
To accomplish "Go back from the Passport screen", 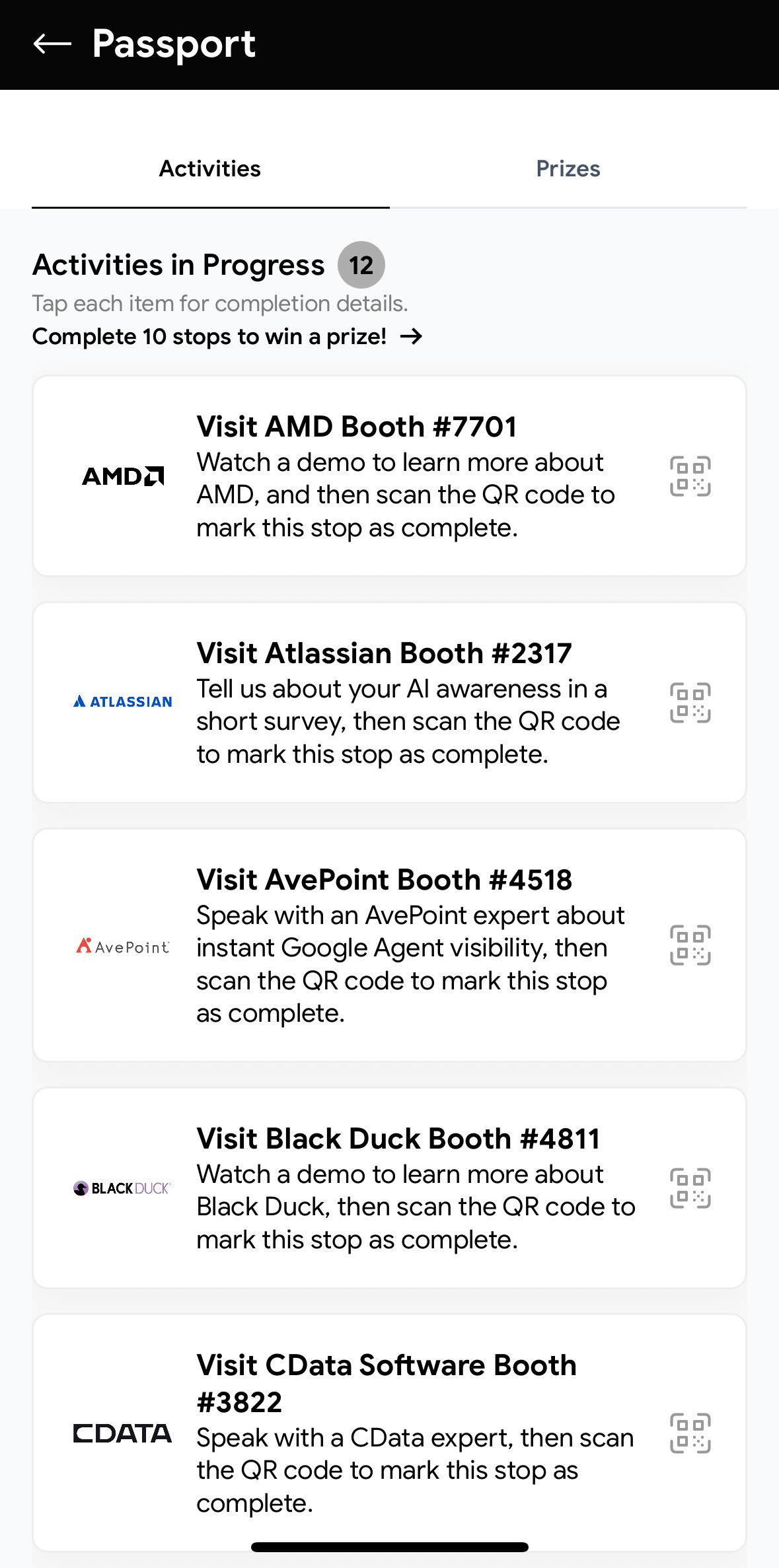I will [x=52, y=44].
